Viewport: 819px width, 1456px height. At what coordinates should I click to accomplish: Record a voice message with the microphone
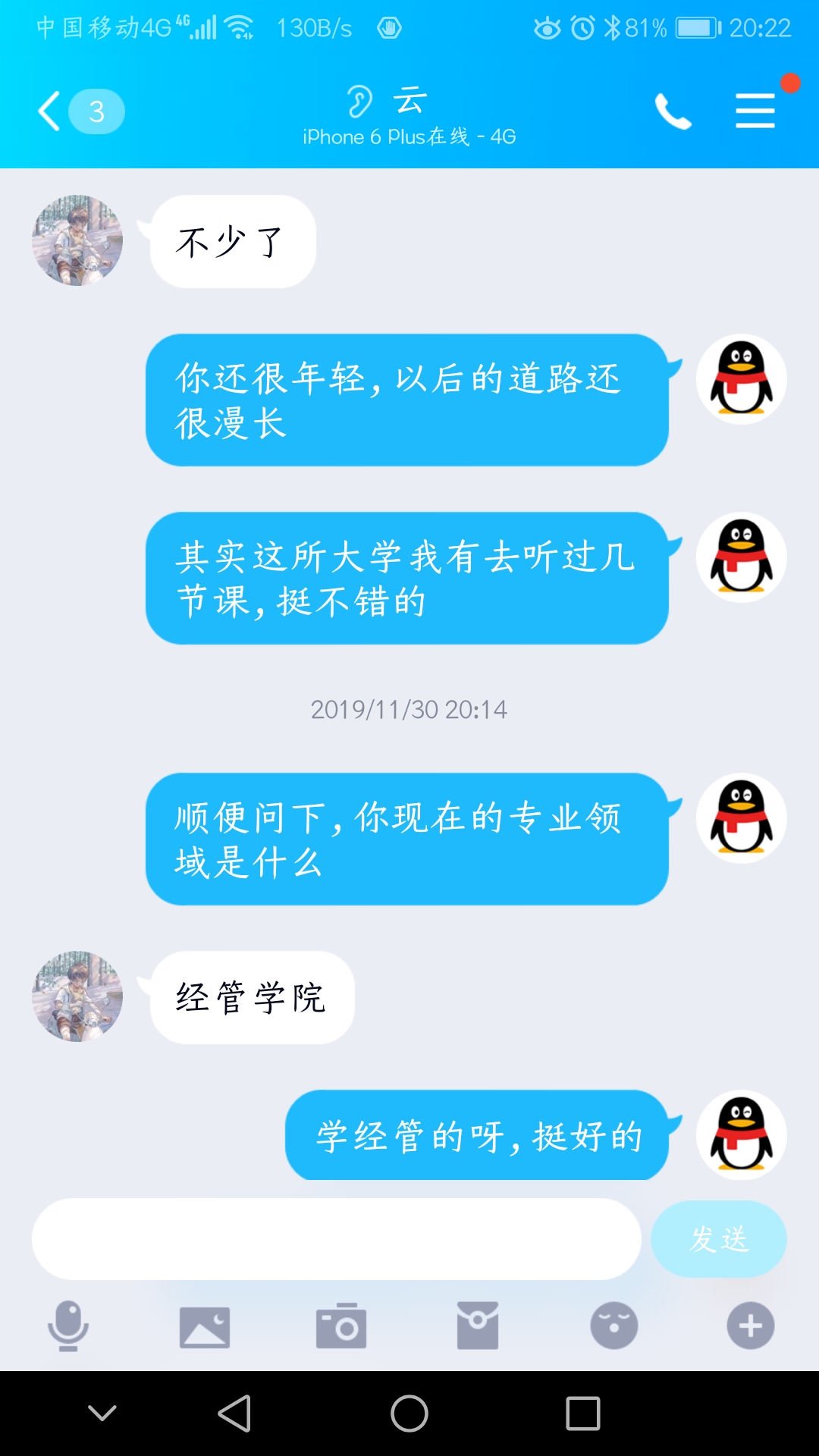tap(68, 1326)
